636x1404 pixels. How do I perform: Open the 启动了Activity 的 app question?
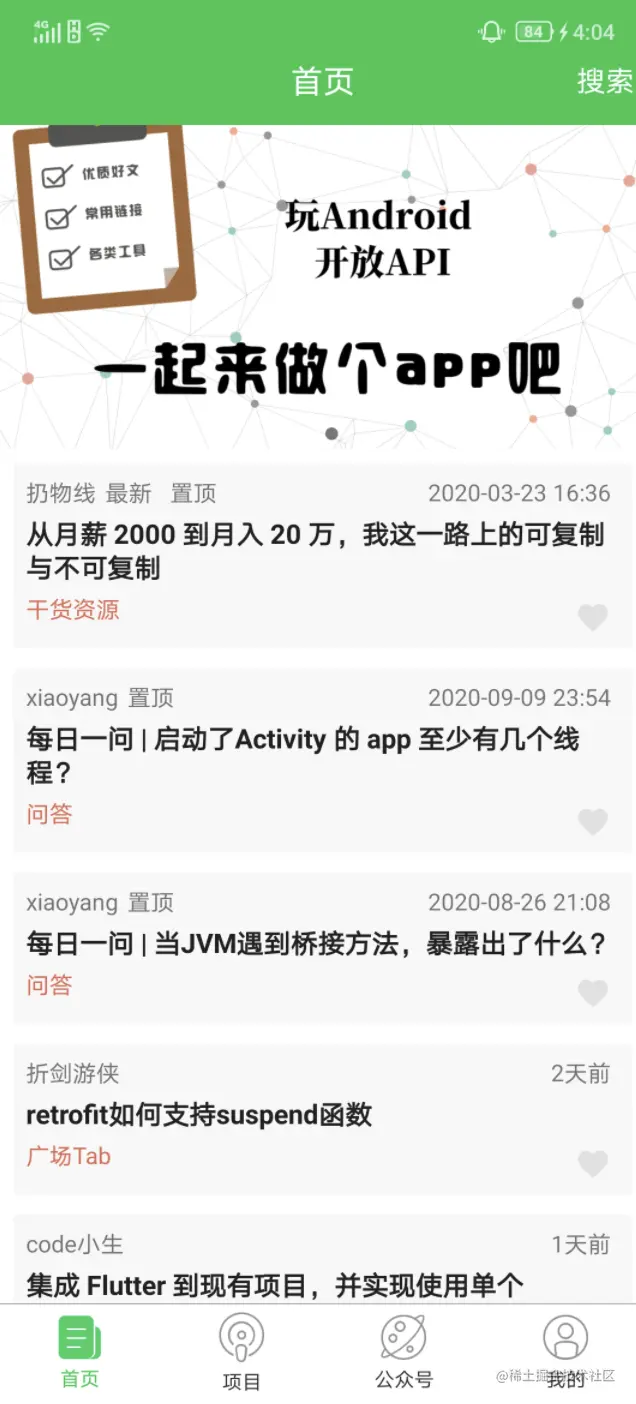(x=303, y=755)
